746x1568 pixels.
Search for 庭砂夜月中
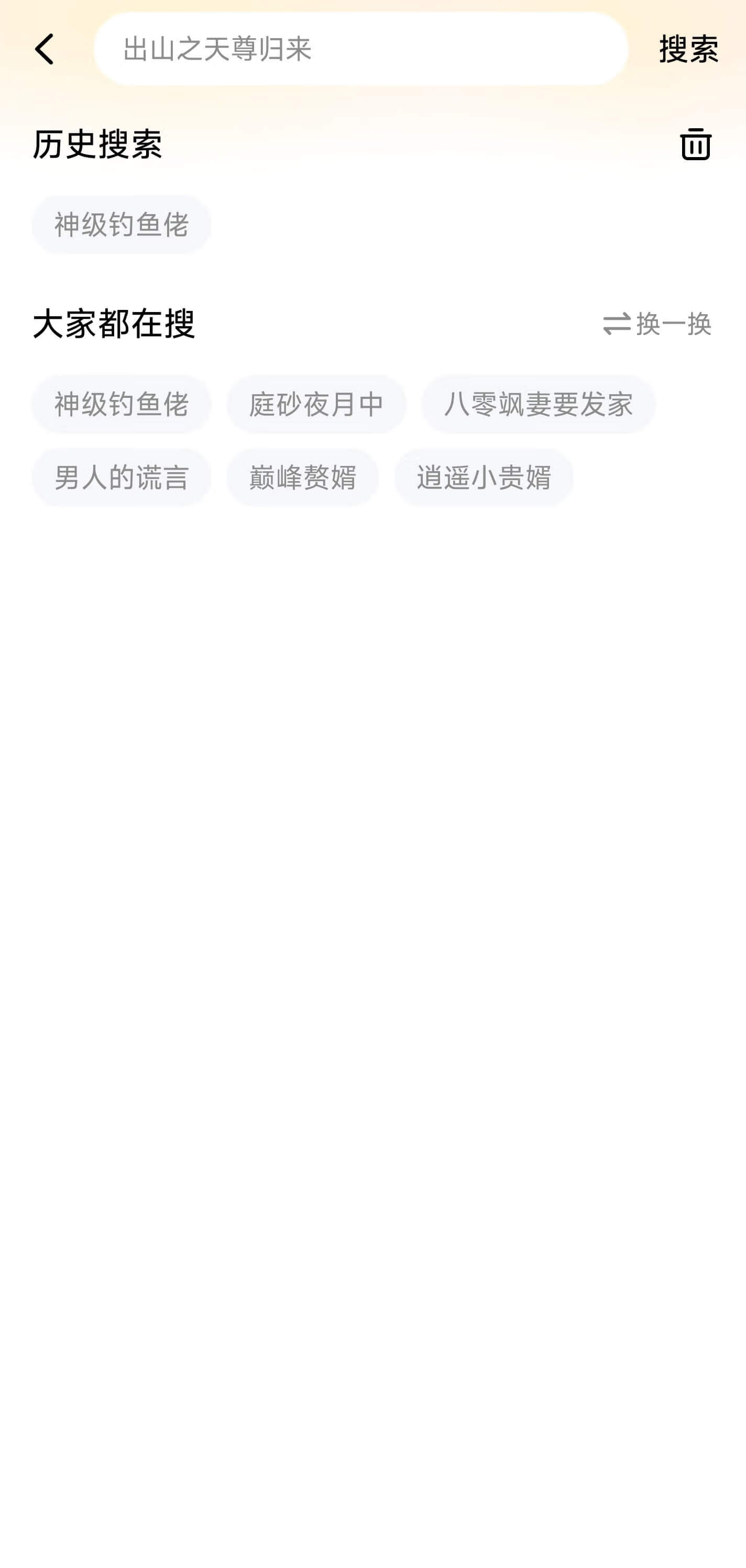316,404
